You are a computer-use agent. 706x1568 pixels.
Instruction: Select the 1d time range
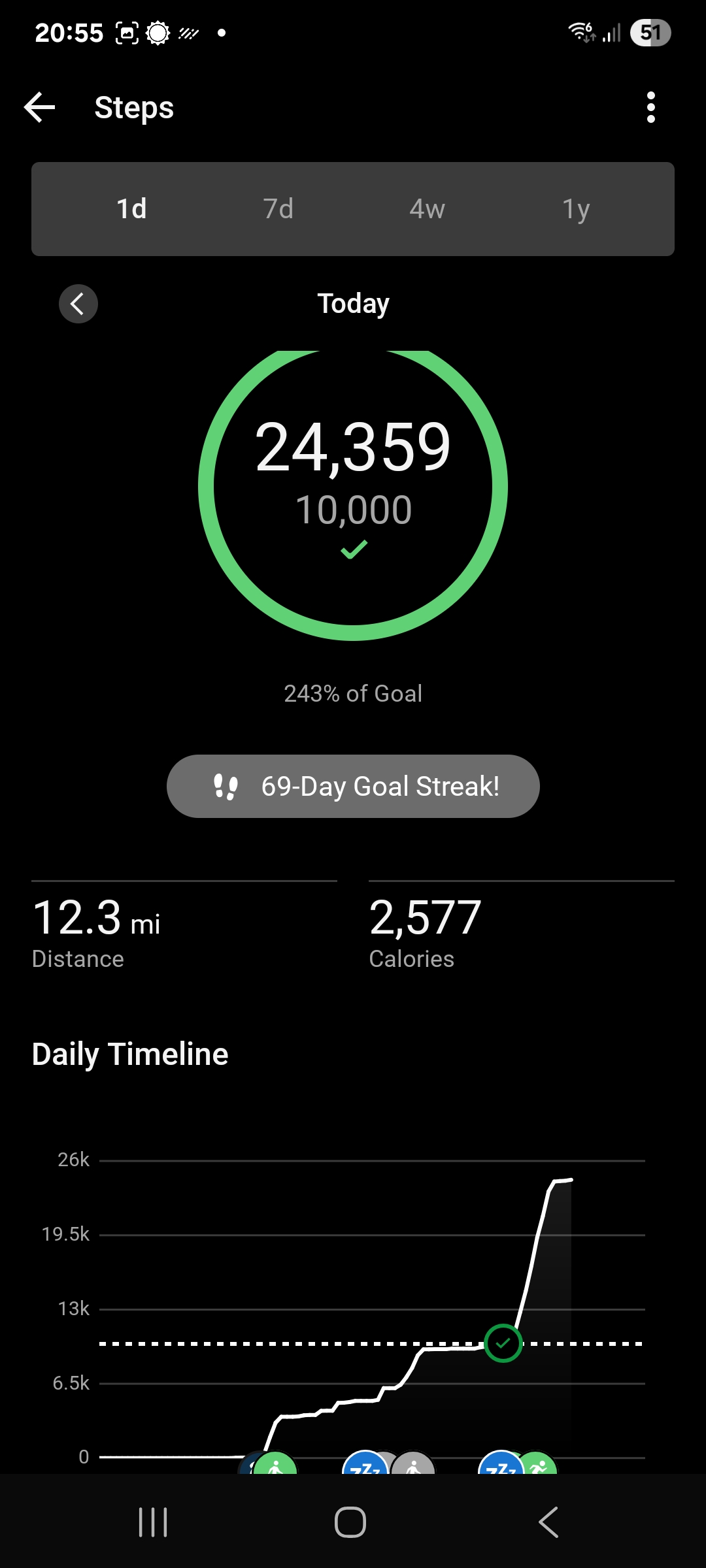pyautogui.click(x=131, y=209)
